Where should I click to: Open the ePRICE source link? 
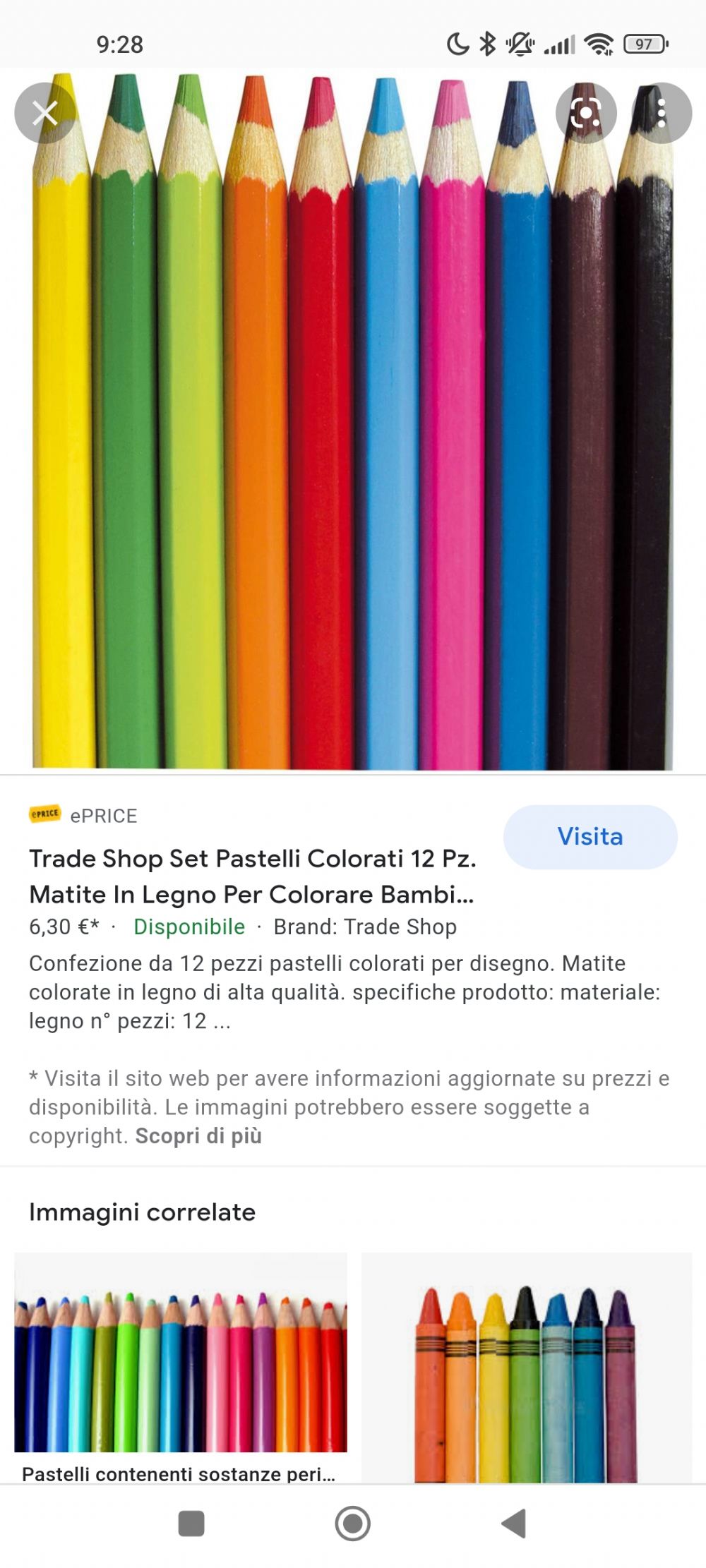click(x=83, y=816)
